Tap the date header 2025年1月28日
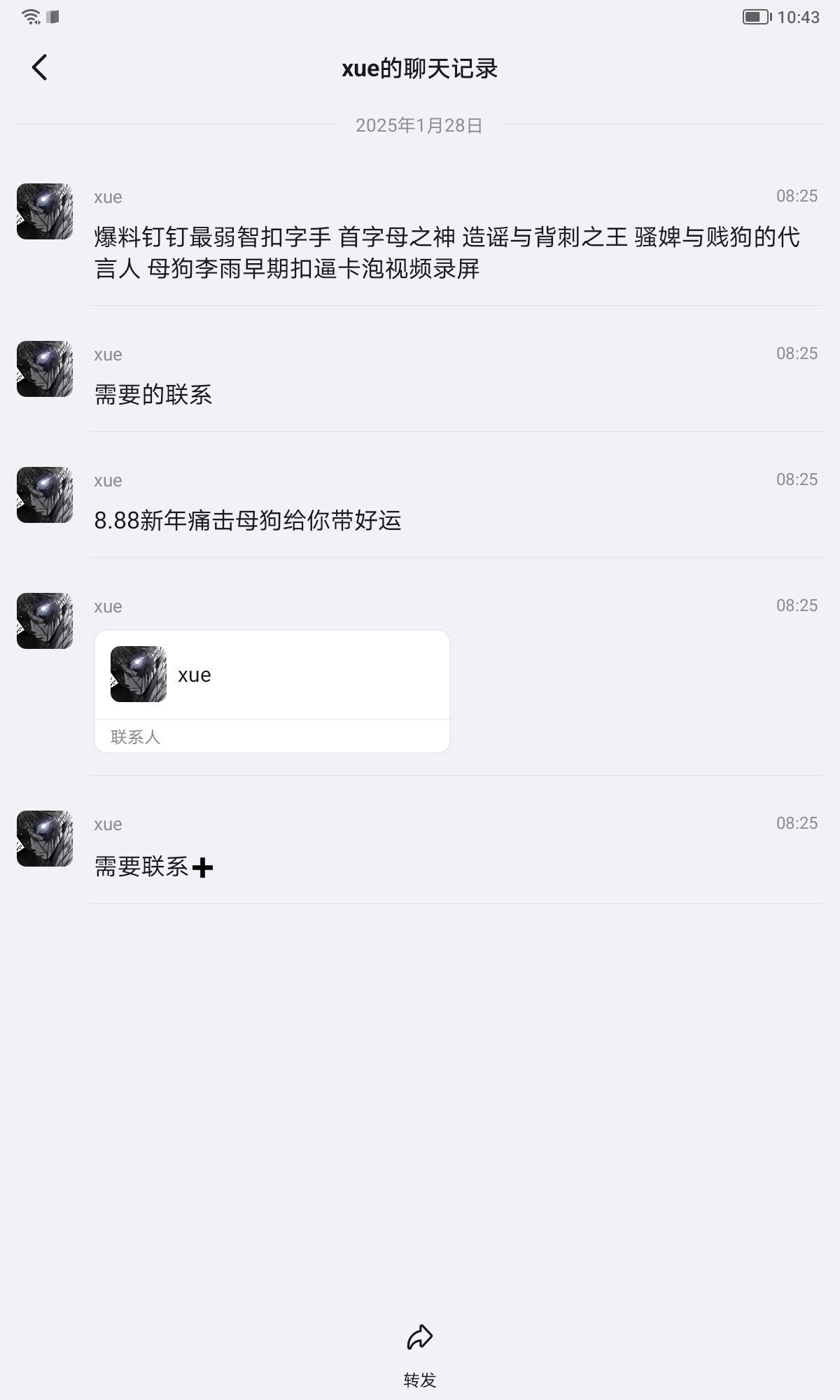Screen dimensions: 840x1400 [x=419, y=127]
